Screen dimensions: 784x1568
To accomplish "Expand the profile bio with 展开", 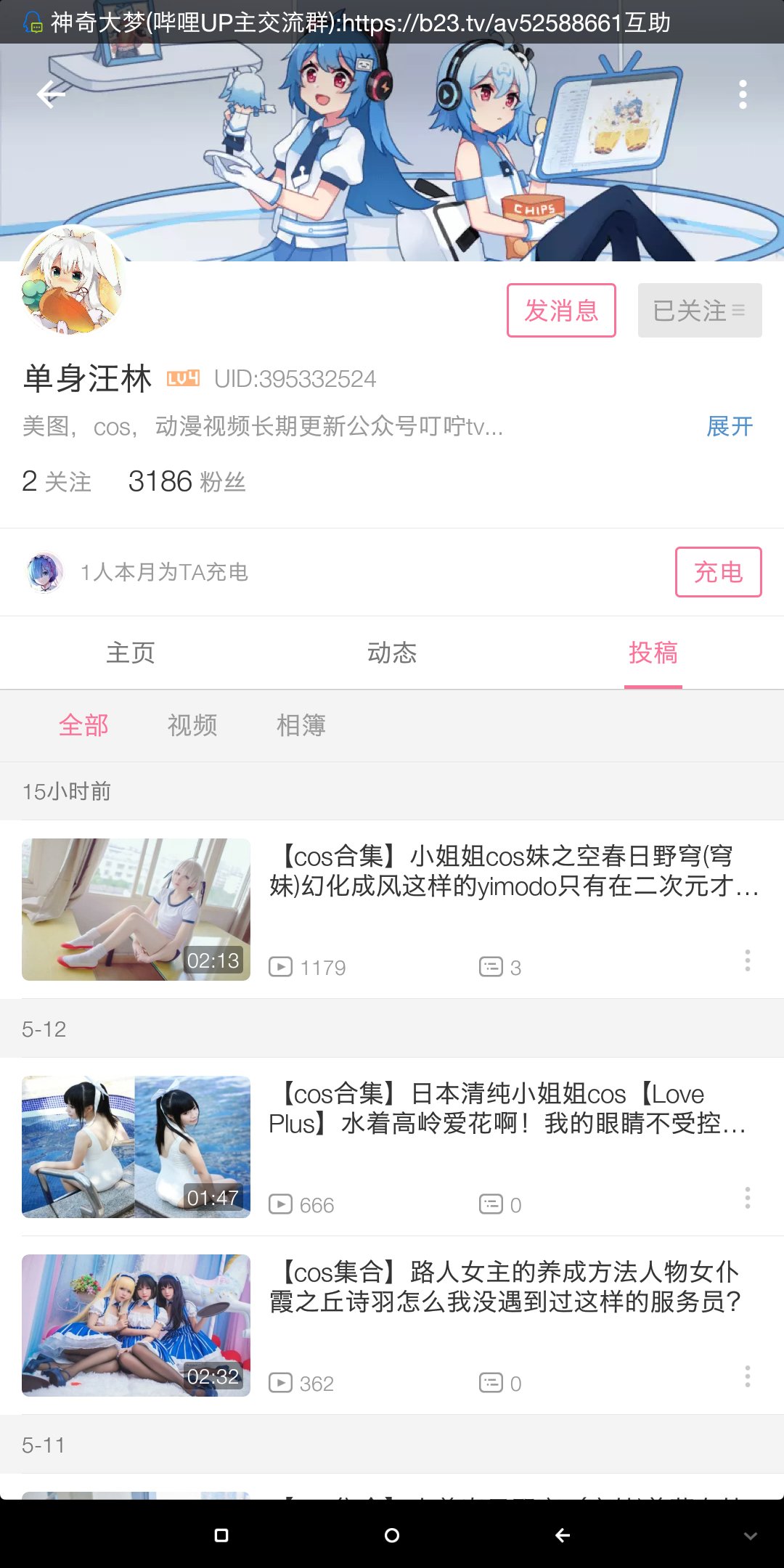I will [730, 426].
